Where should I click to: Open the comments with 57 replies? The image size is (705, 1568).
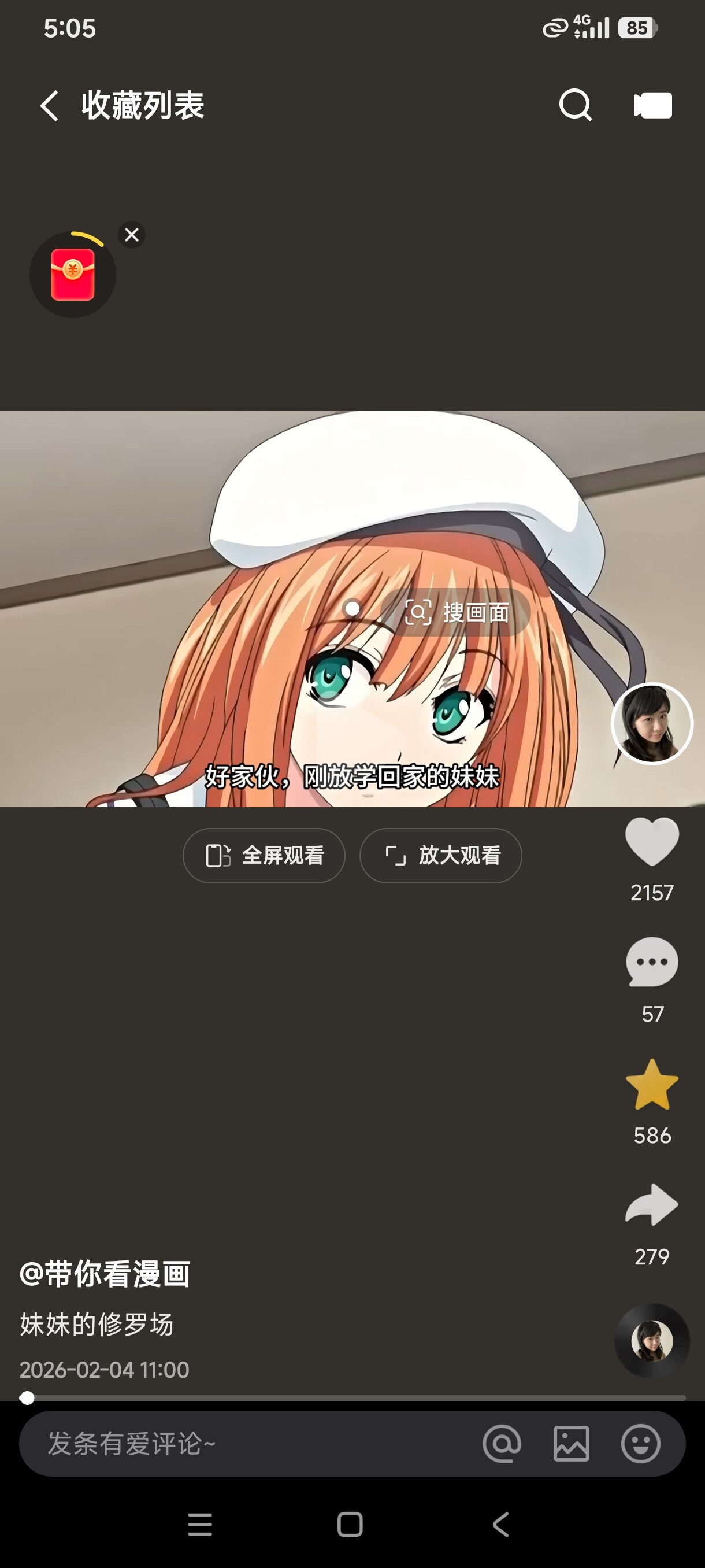651,961
